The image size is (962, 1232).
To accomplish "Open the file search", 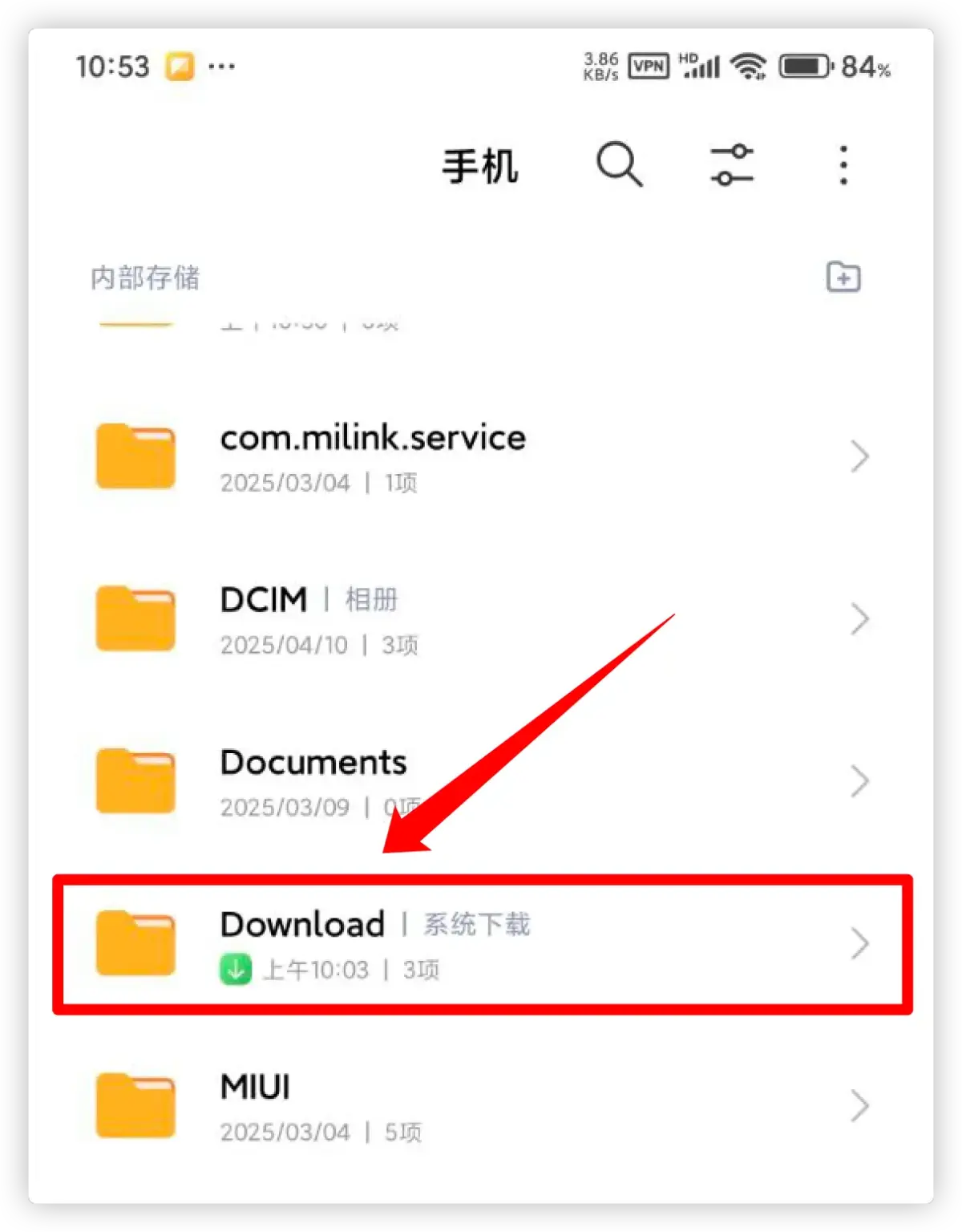I will tap(619, 164).
